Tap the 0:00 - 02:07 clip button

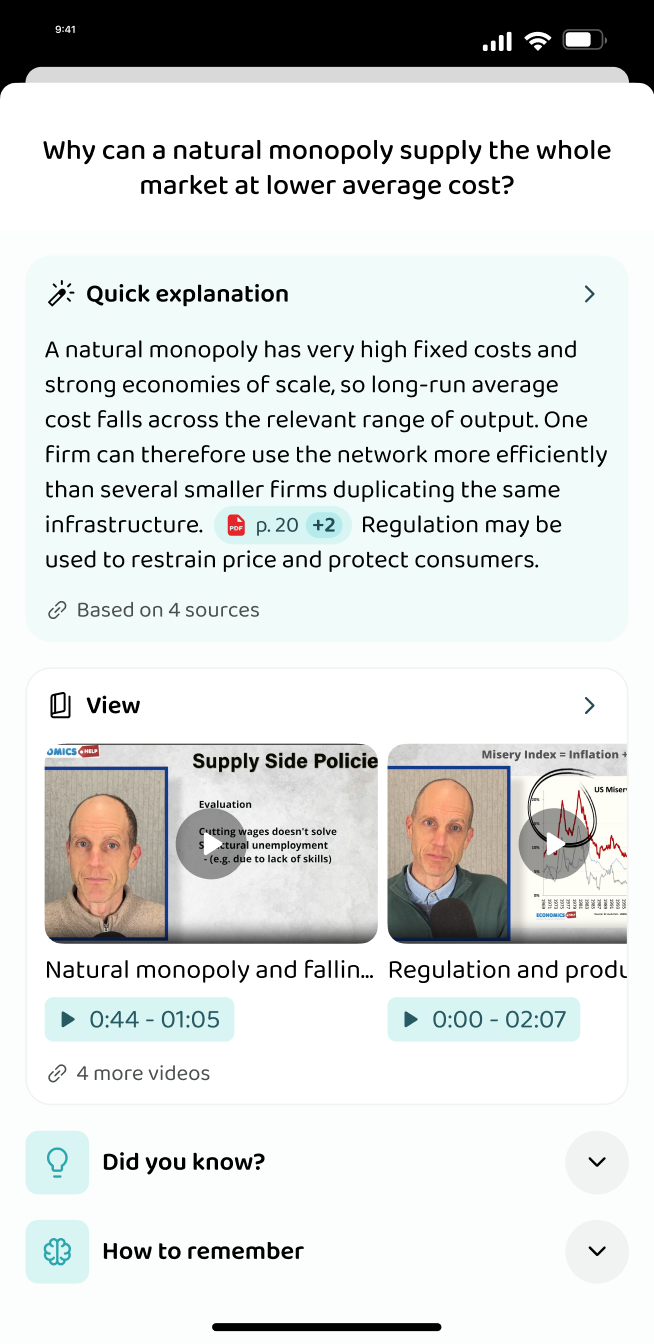[484, 1019]
